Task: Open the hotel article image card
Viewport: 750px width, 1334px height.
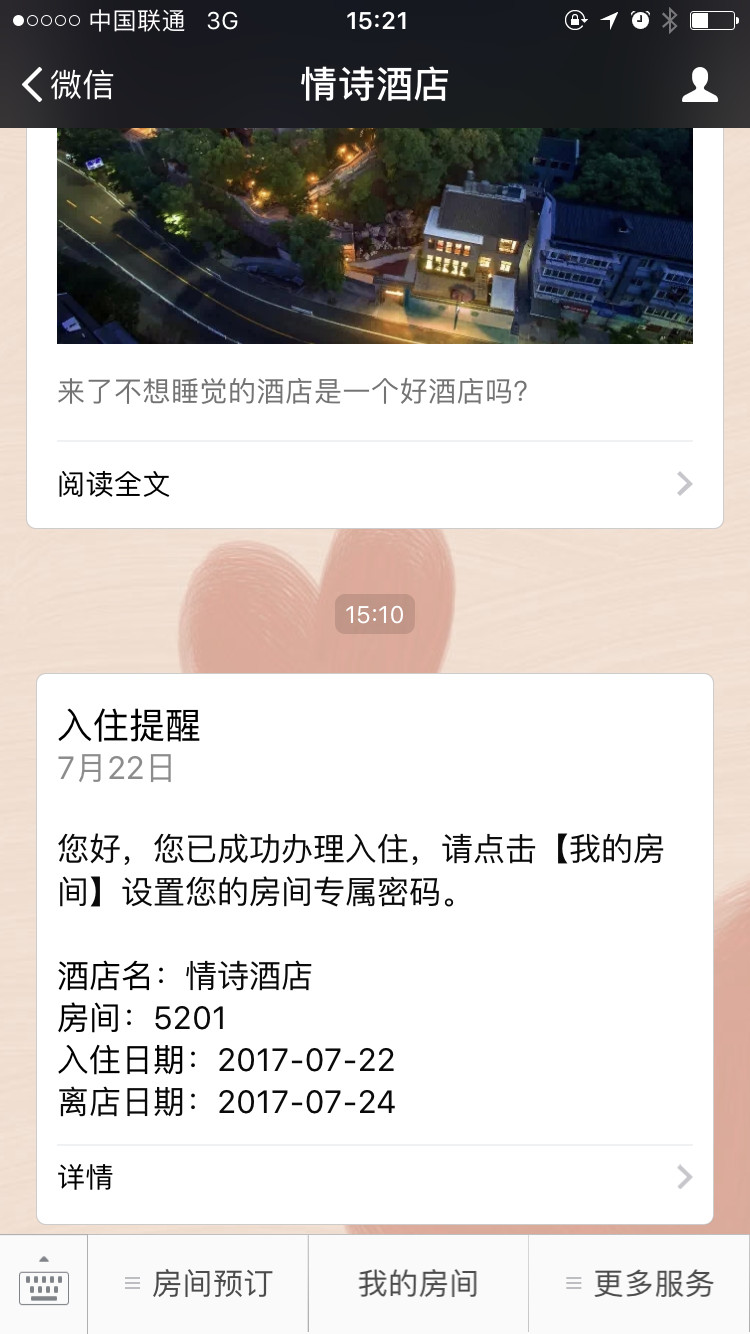Action: (x=374, y=236)
